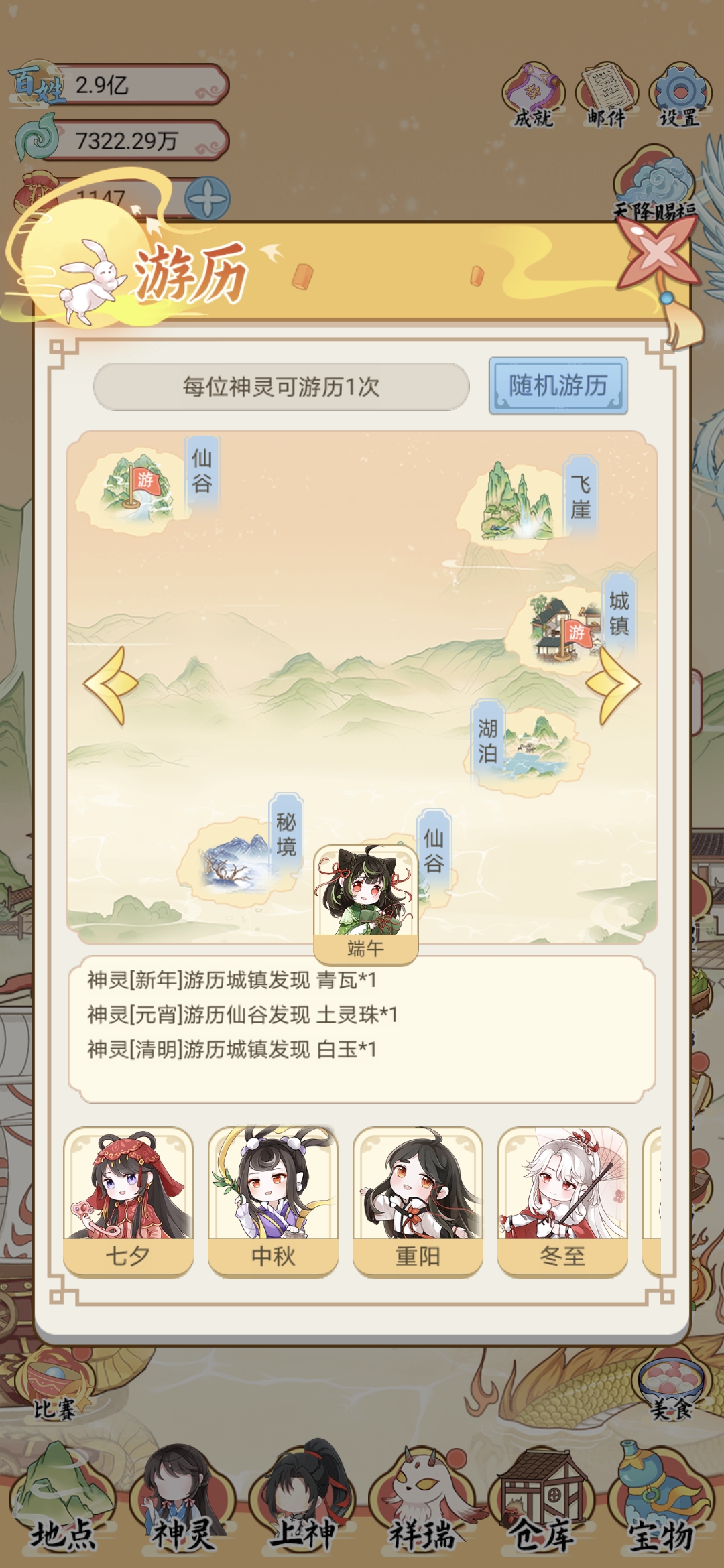Select the 城镇 location on the map
Screen dimensions: 724x1568
coord(563,627)
